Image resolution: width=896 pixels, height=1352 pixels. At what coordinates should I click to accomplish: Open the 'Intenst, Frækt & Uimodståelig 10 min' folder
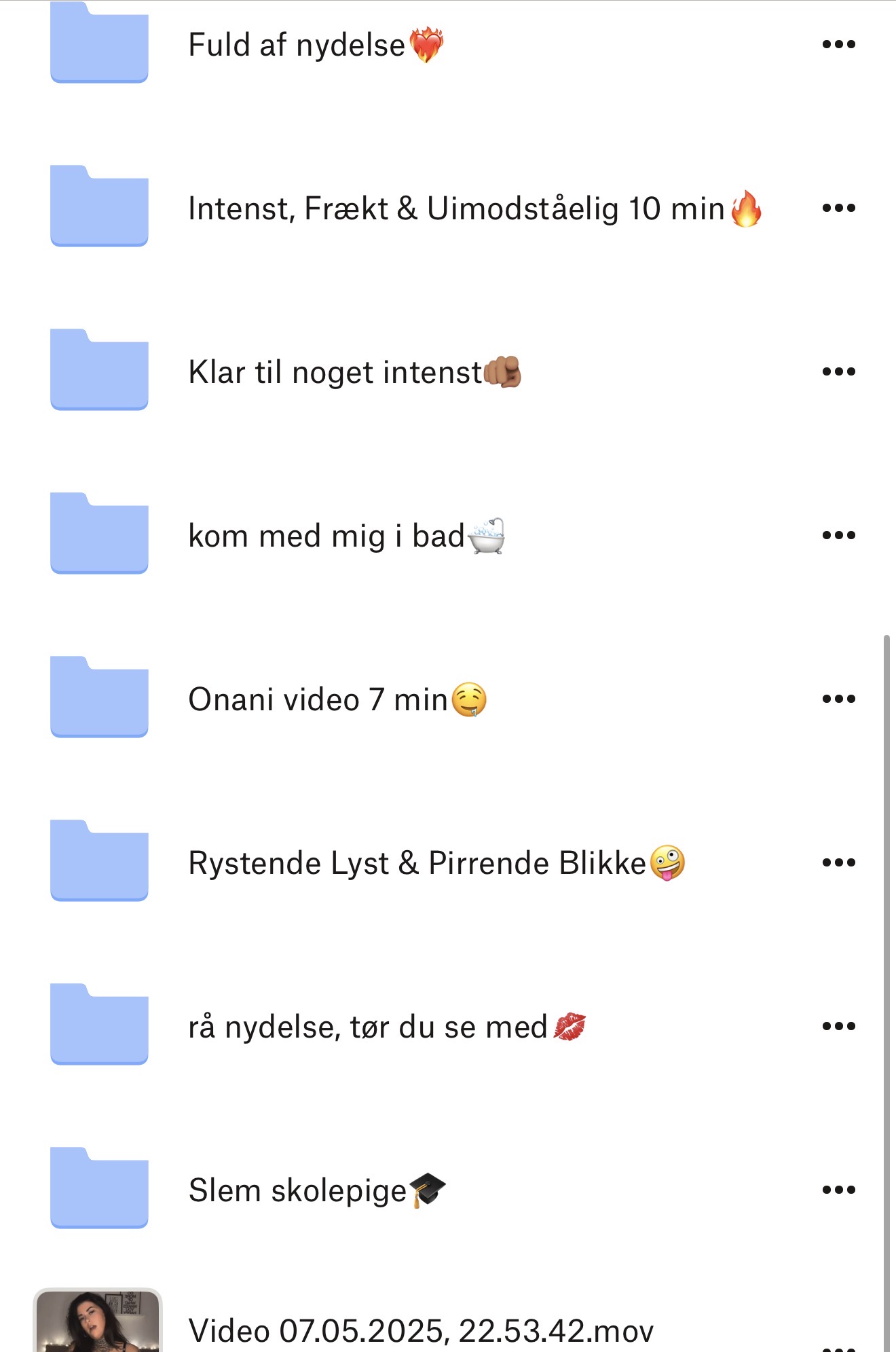(x=455, y=208)
